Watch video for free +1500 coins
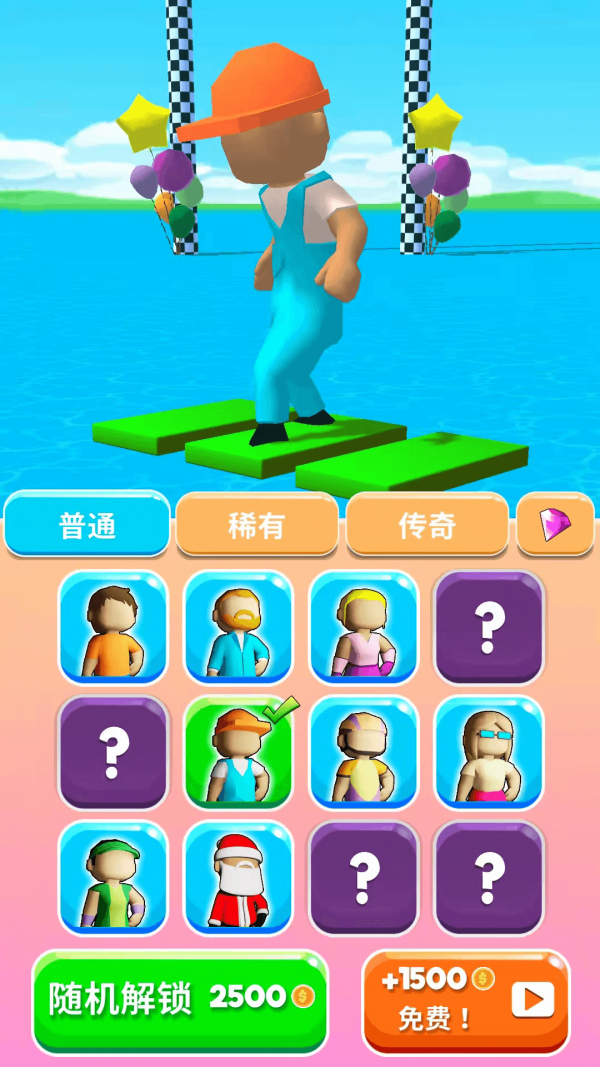 [x=466, y=999]
